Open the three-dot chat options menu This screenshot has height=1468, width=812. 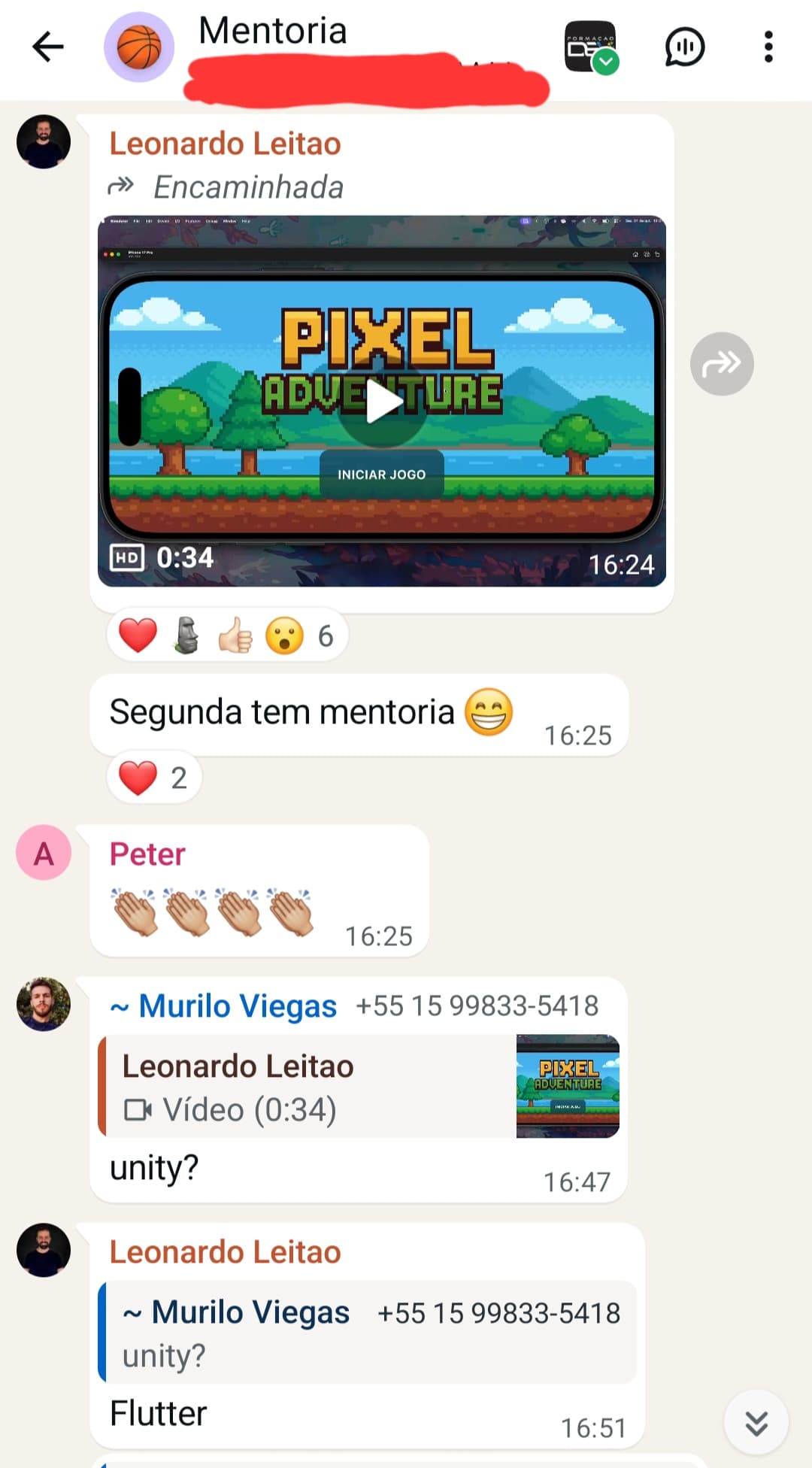768,47
